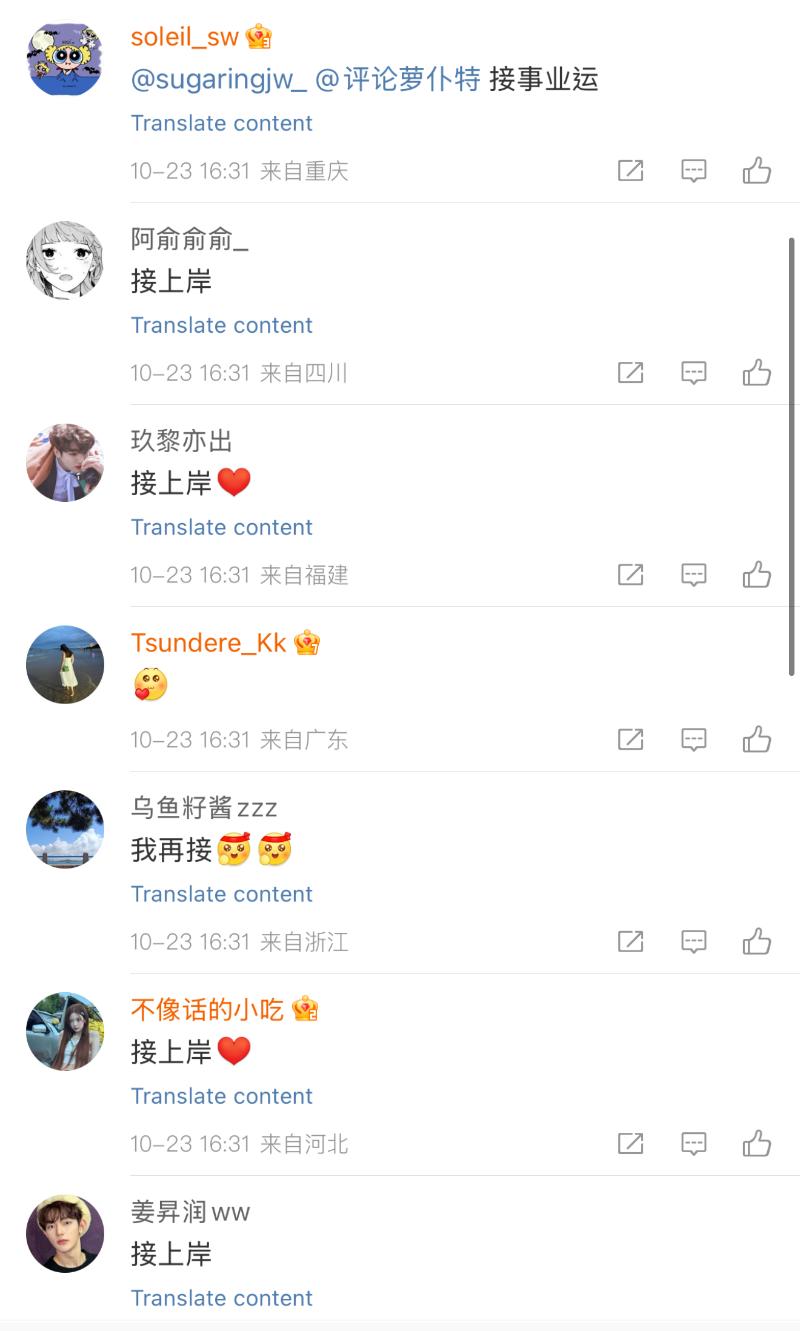Translate soleil_sw's comment
Screen dimensions: 800x1331
pos(221,123)
